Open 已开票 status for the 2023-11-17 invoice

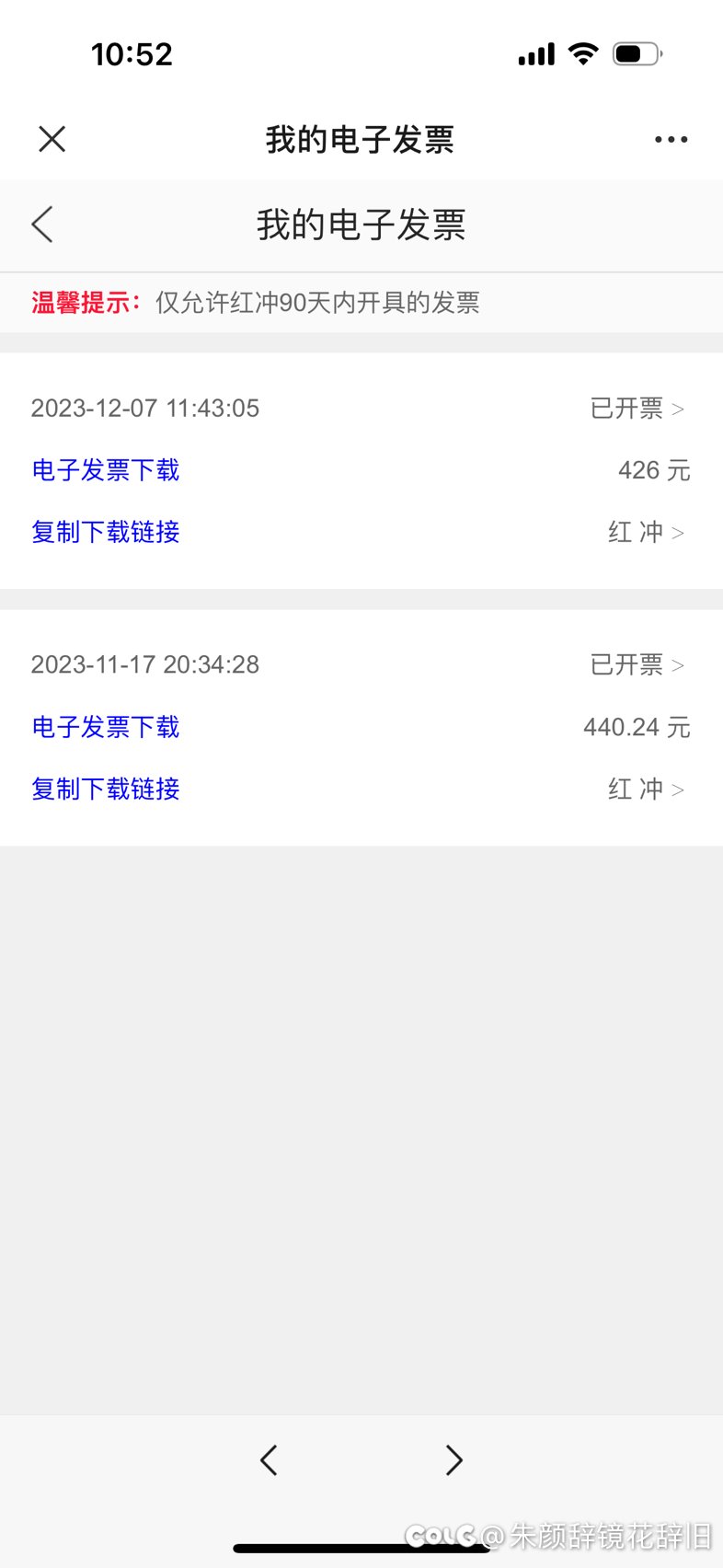coord(637,664)
